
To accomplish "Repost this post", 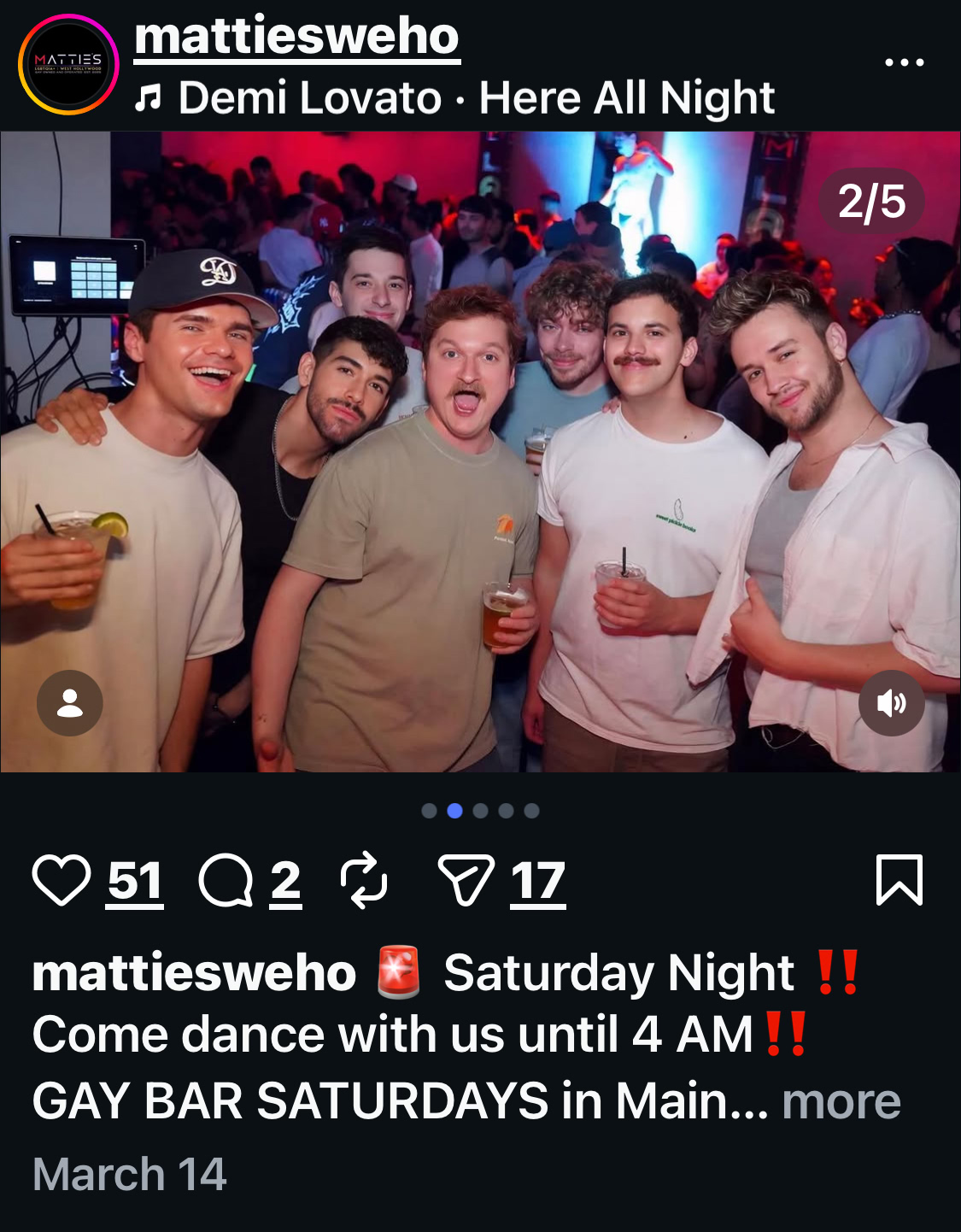I will pos(364,880).
